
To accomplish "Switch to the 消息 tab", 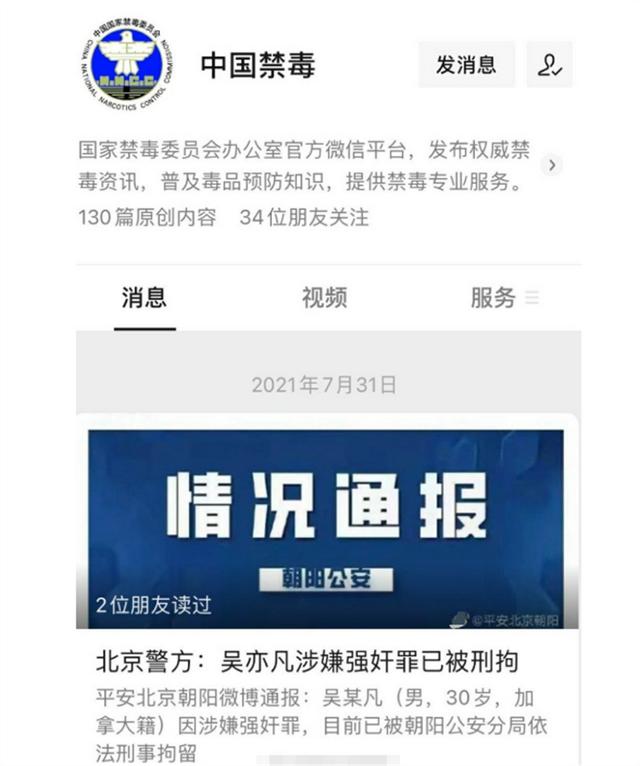I will (144, 297).
